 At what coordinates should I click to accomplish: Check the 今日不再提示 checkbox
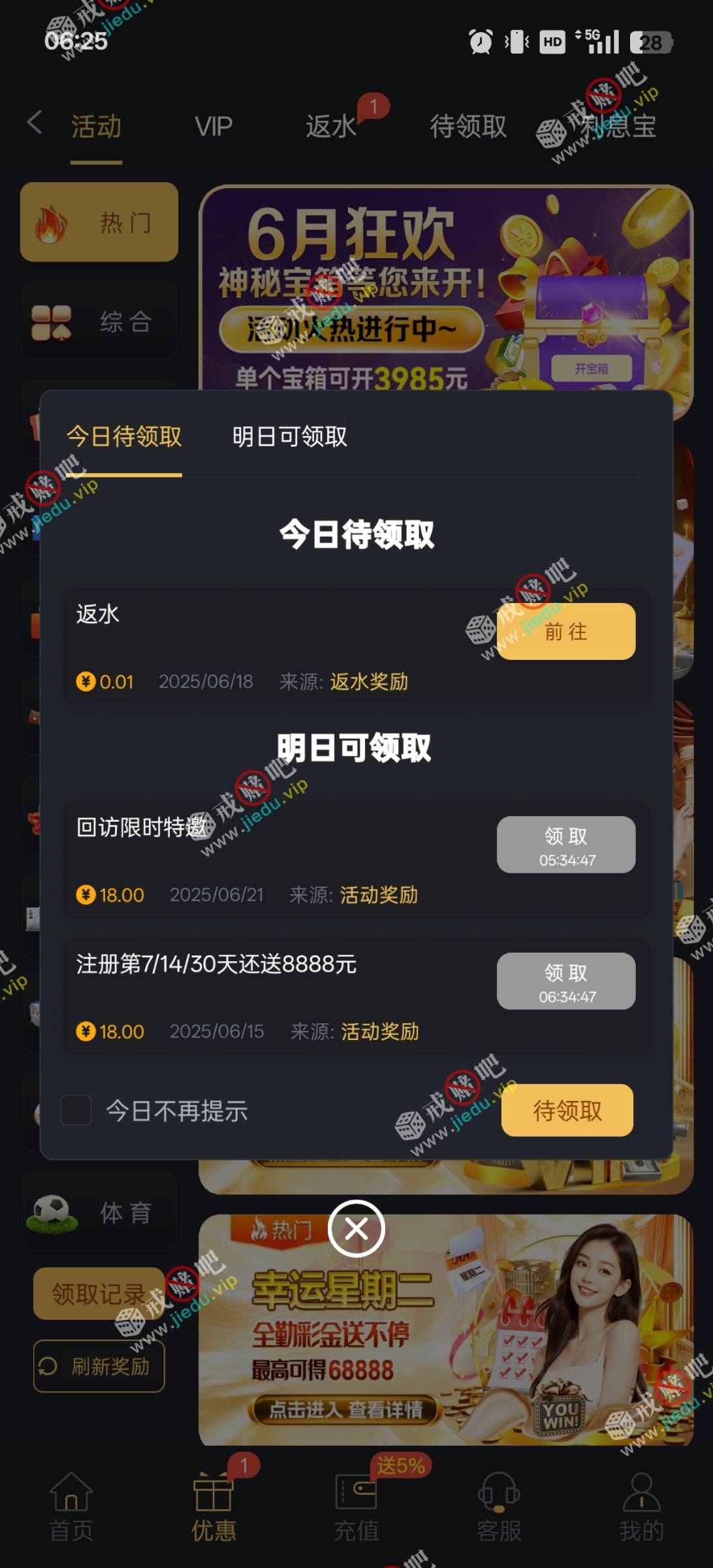click(x=76, y=1110)
